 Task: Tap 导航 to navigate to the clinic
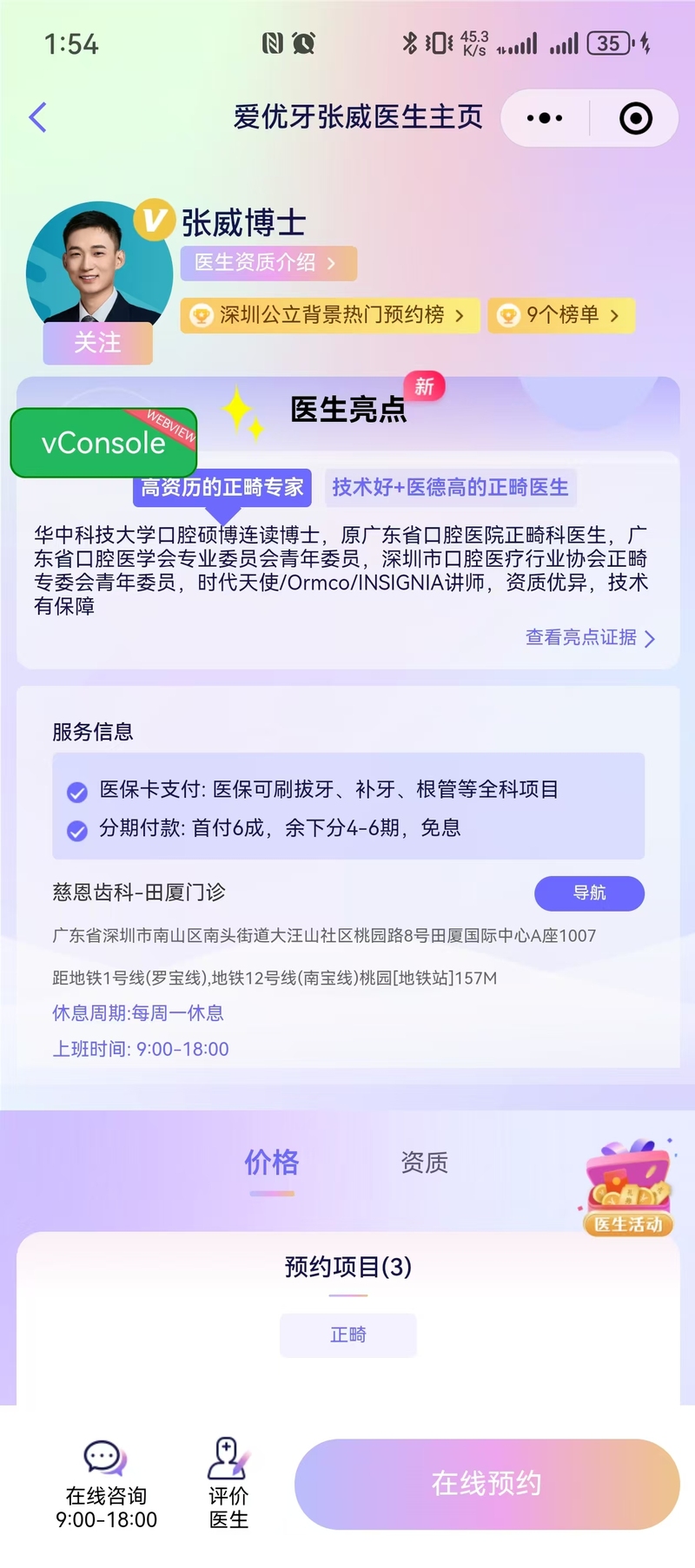click(589, 893)
